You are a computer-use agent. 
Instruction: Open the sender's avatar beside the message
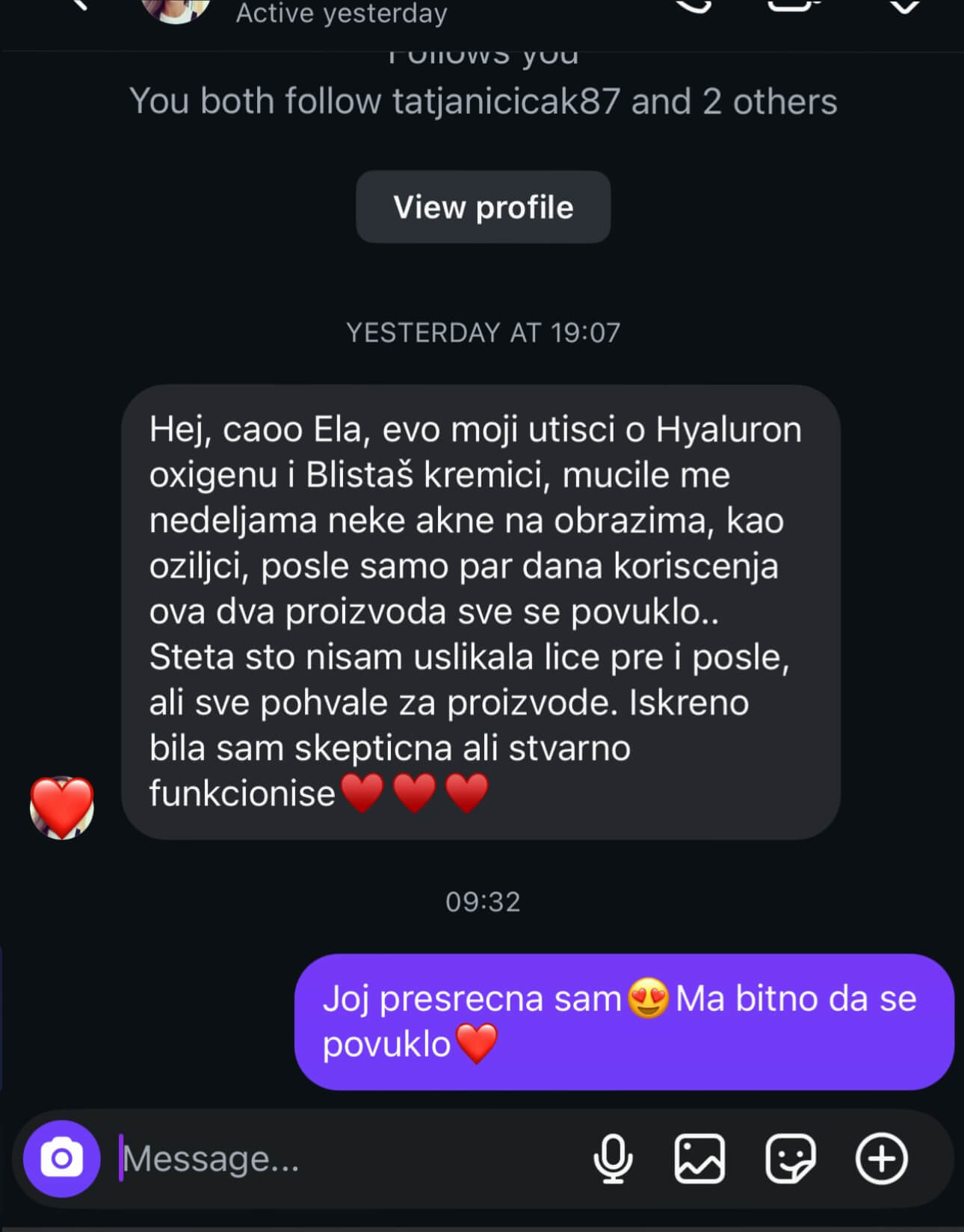point(62,808)
